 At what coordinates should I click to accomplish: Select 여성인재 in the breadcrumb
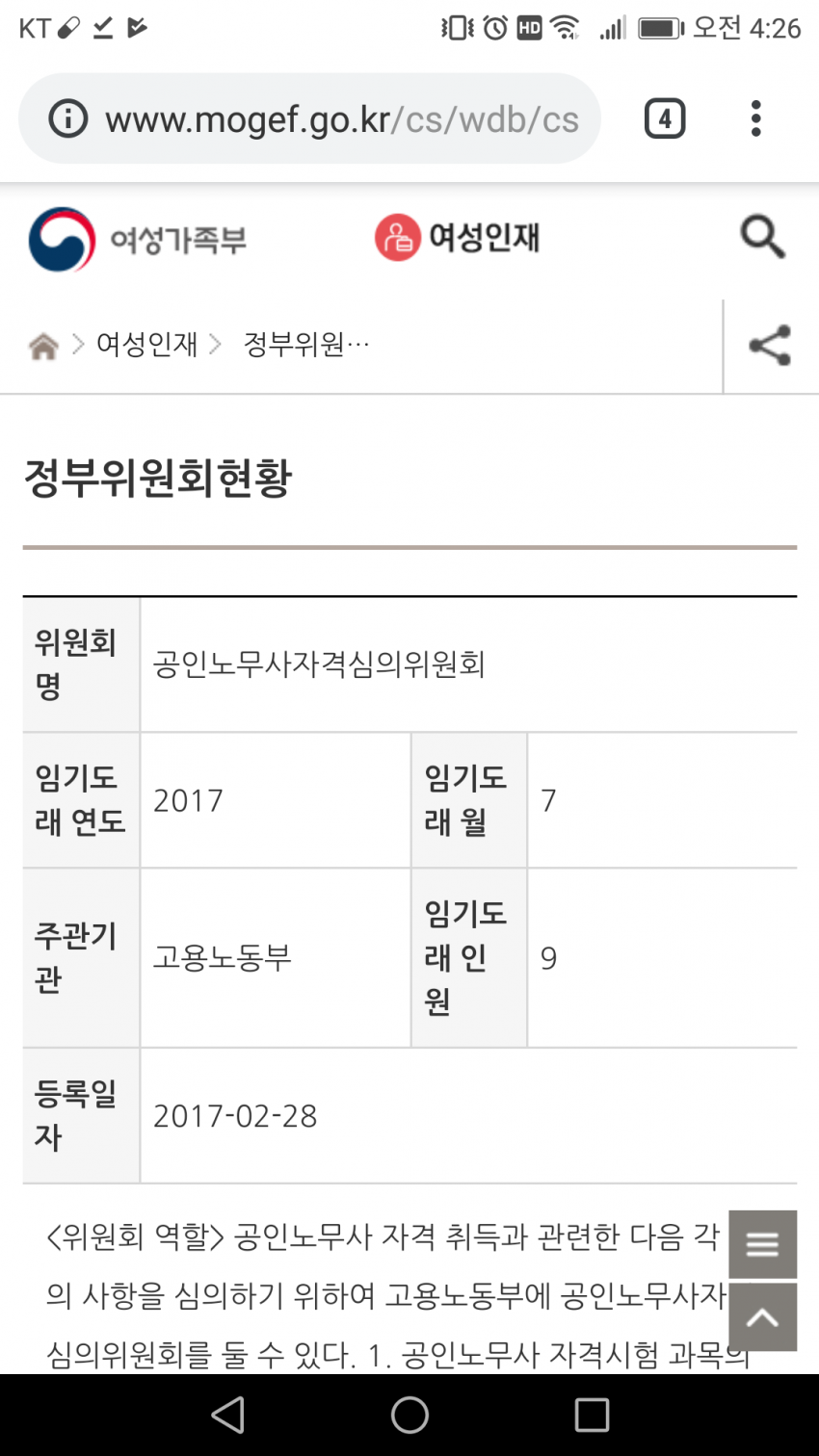[146, 344]
